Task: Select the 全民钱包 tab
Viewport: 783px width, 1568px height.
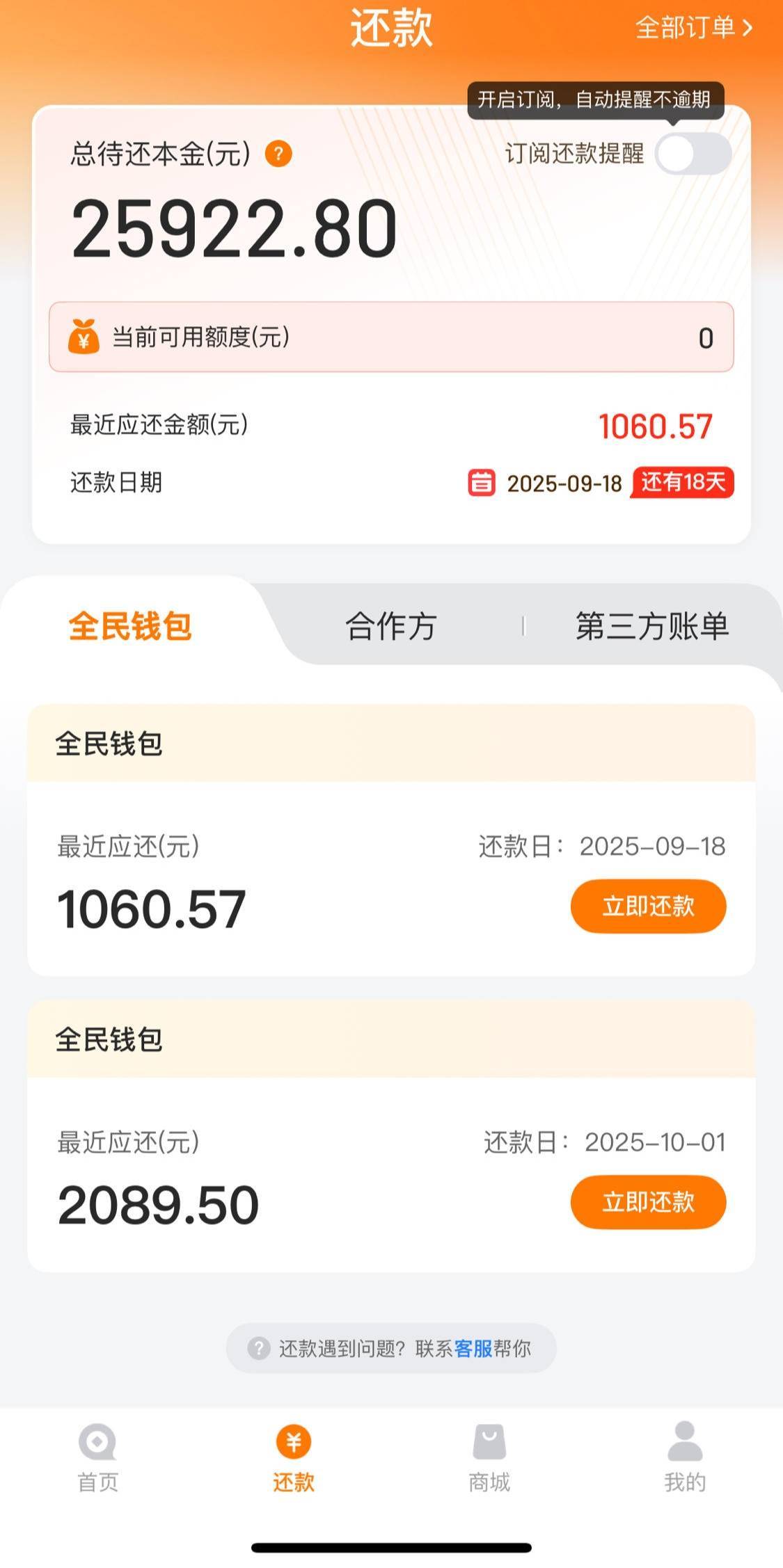Action: (x=130, y=626)
